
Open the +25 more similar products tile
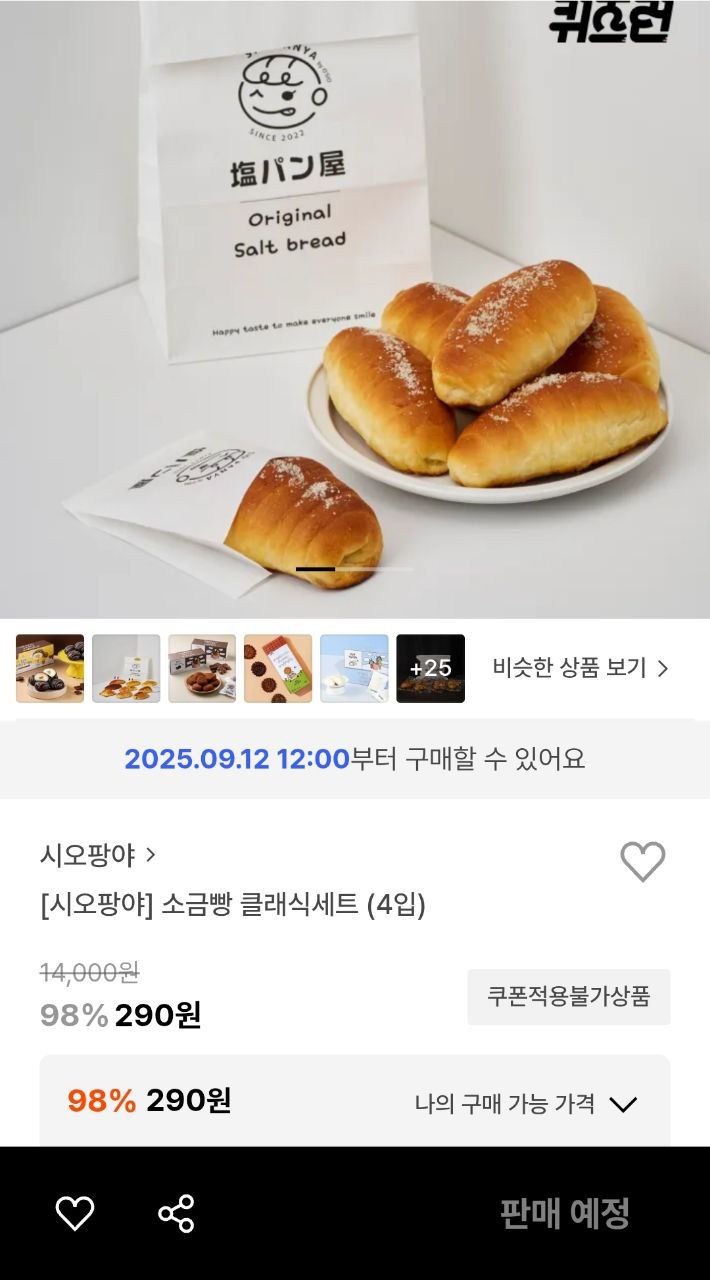point(430,668)
